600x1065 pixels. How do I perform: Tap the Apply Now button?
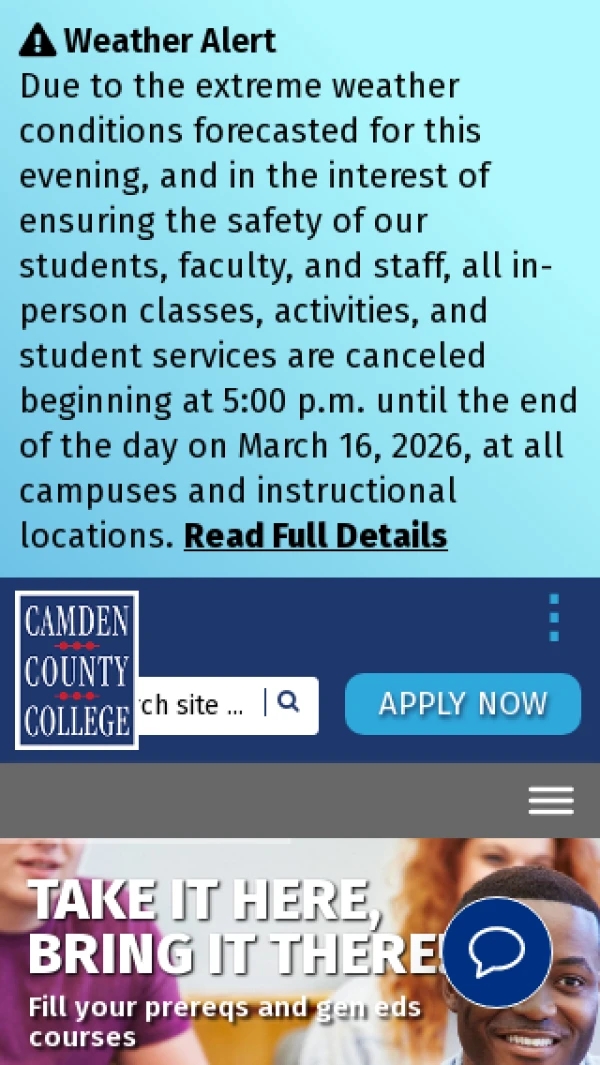click(x=463, y=704)
